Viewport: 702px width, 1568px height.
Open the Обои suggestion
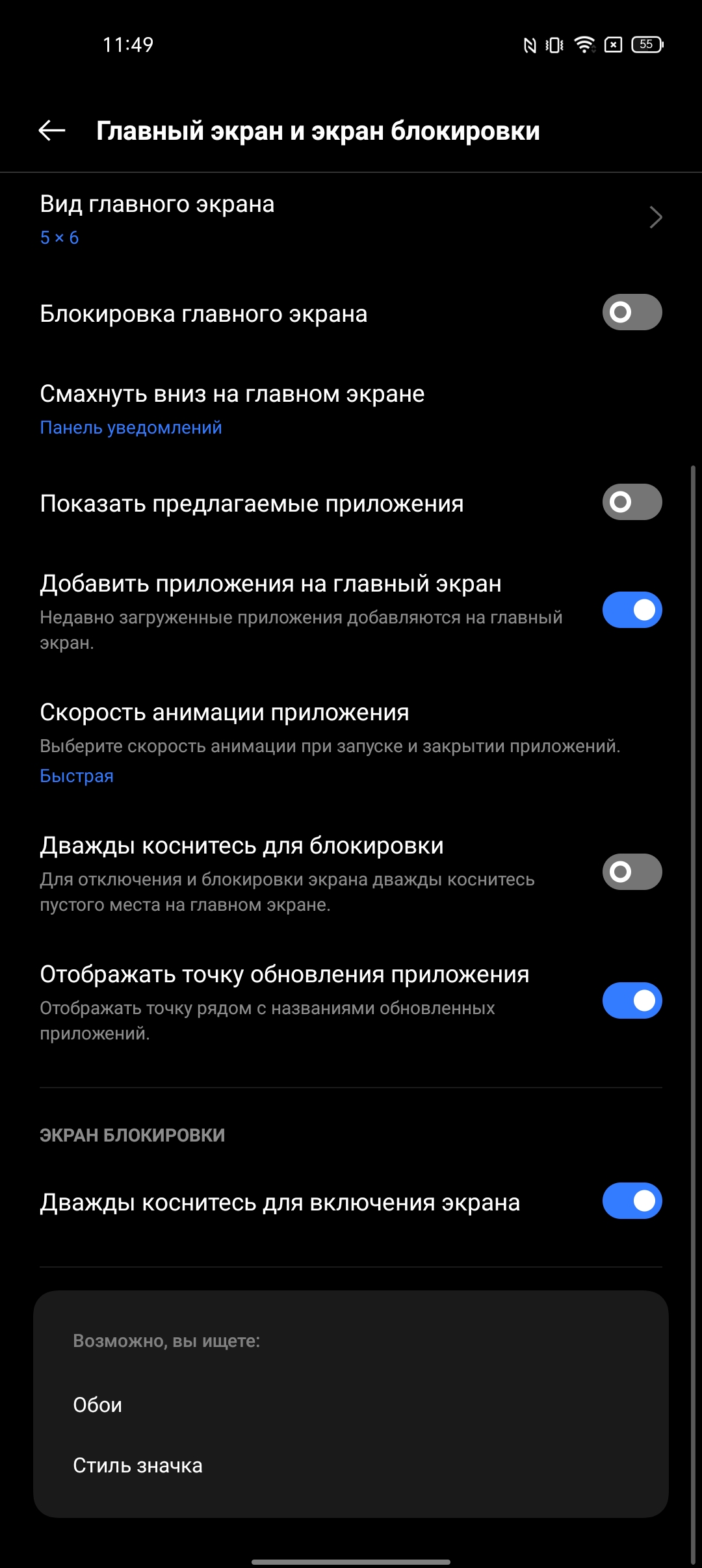[97, 1405]
